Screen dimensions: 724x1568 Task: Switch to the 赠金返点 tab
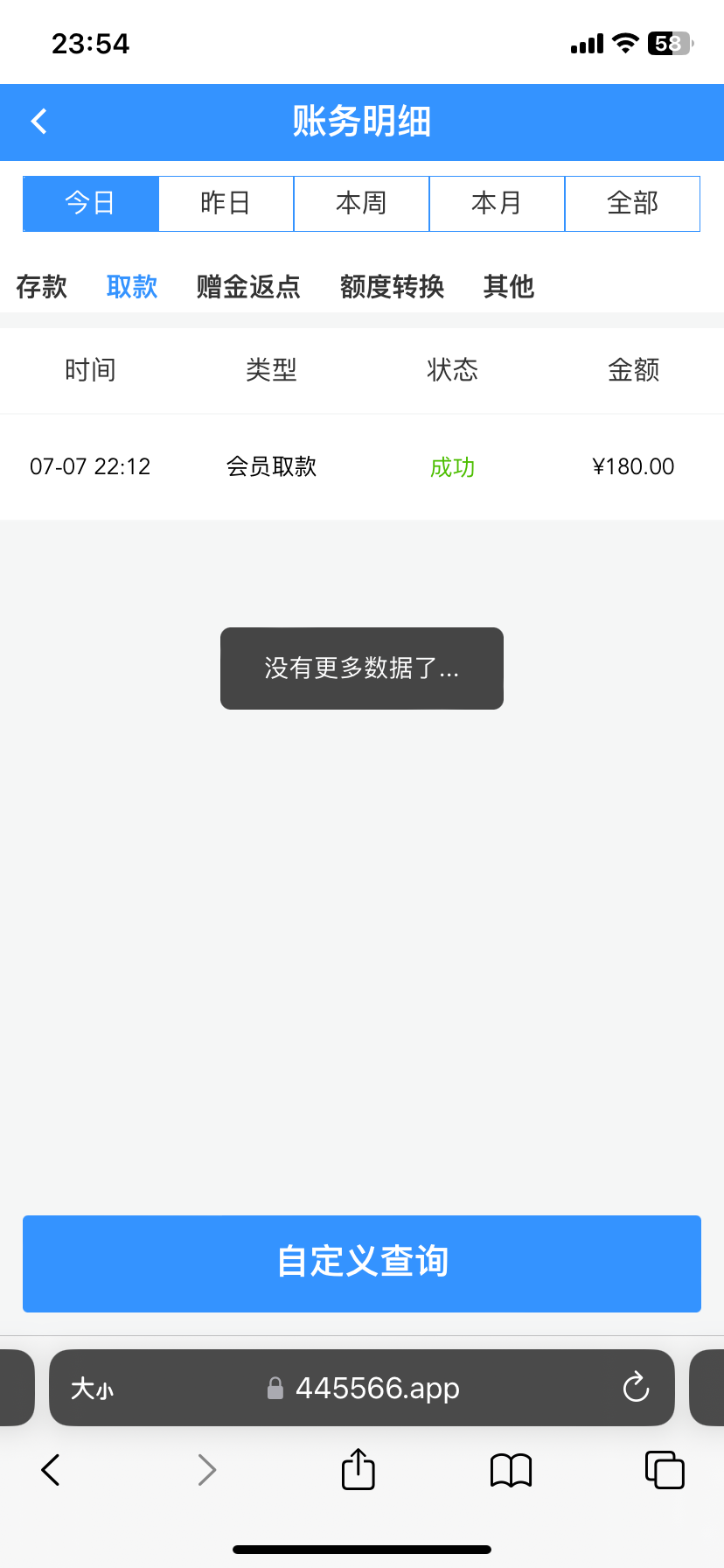tap(247, 286)
